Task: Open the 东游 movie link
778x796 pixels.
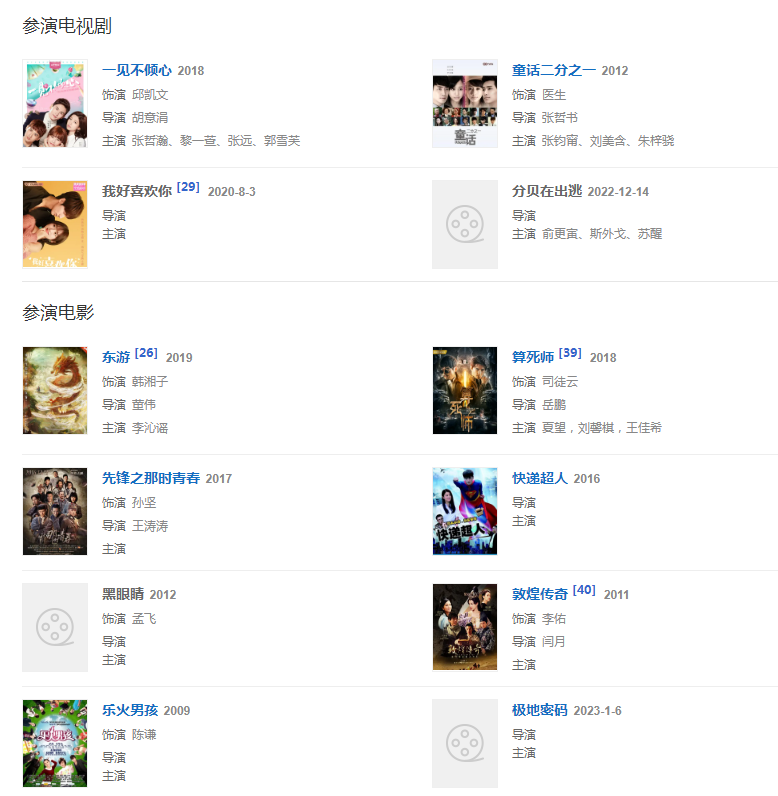Action: (116, 357)
